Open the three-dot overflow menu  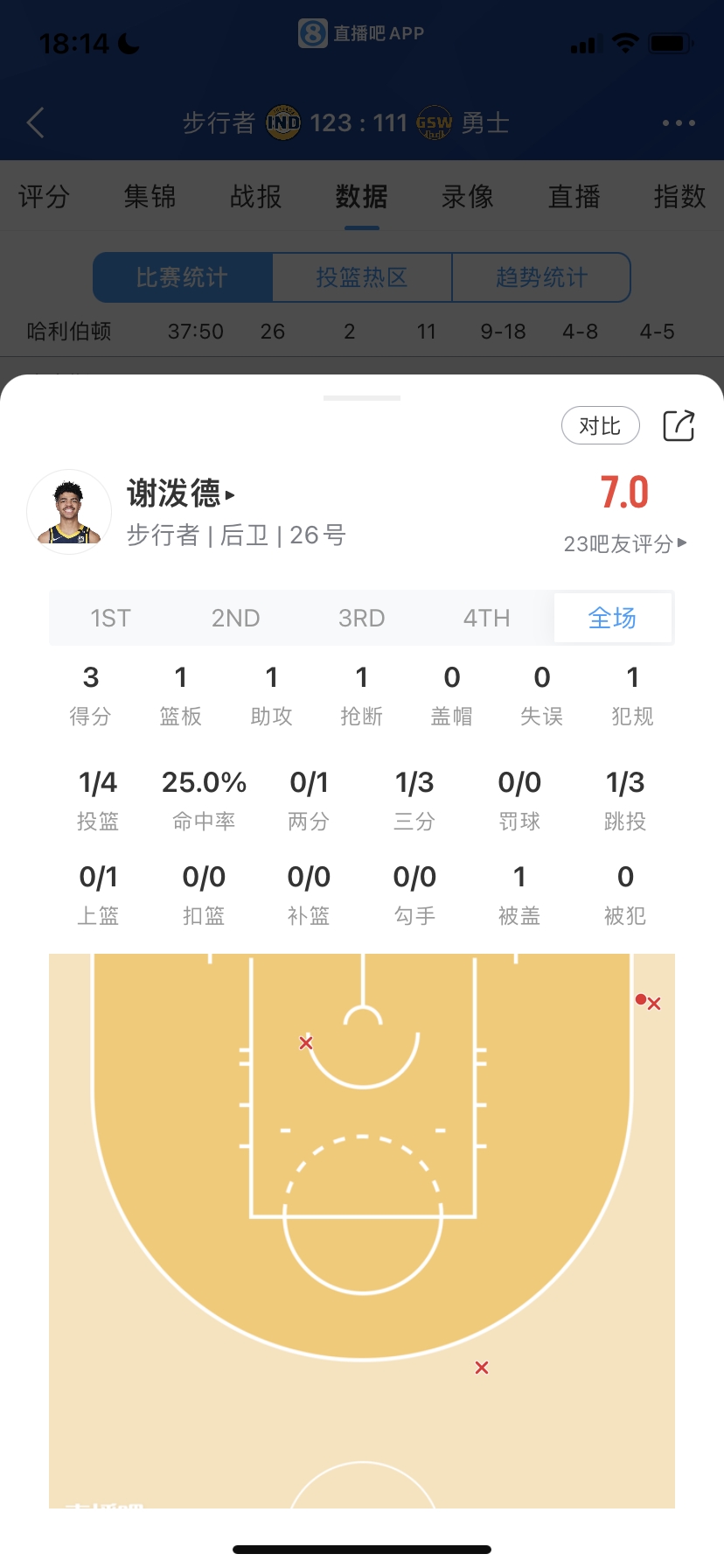tap(679, 123)
